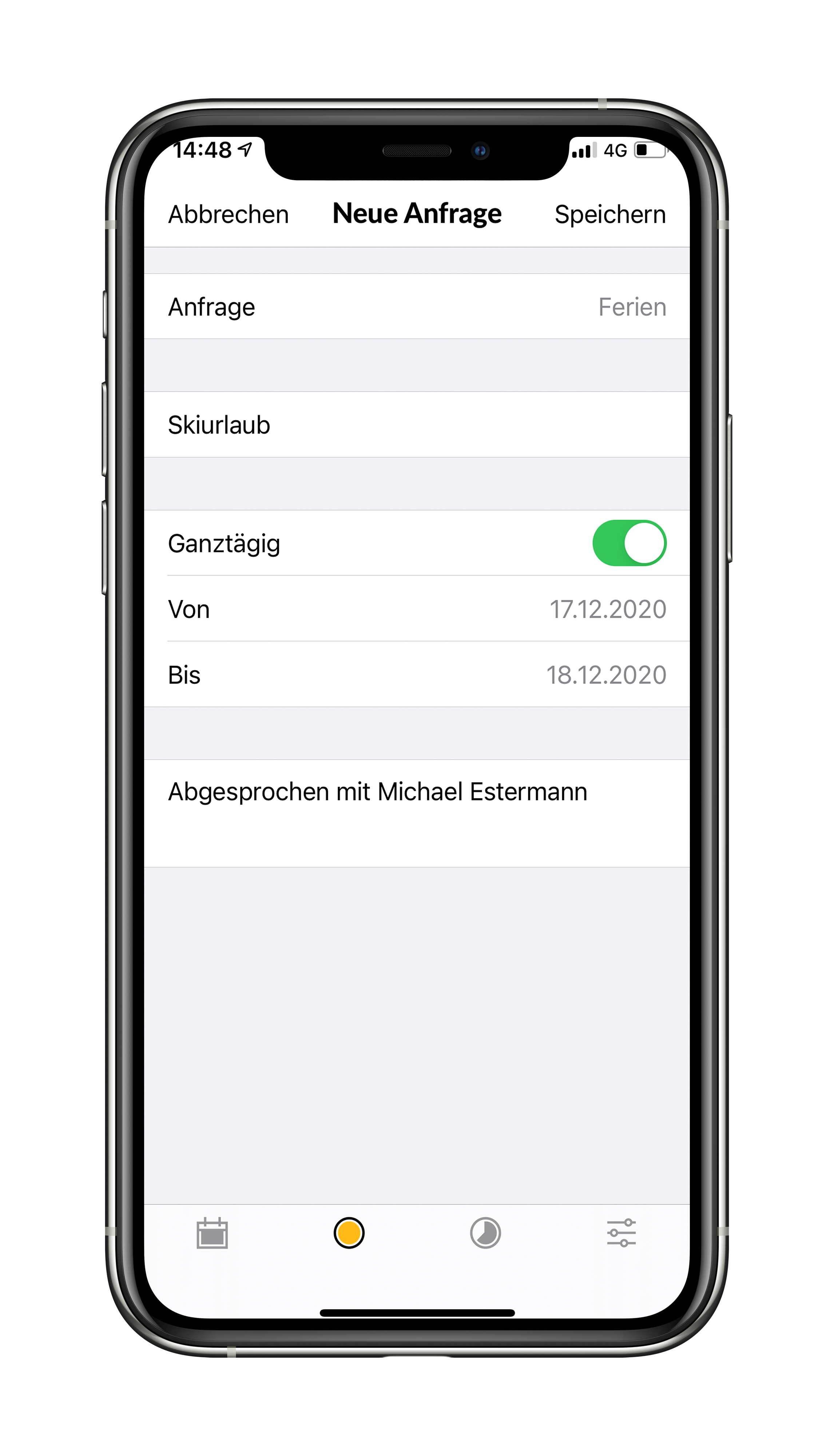Switch to the calendar tab

(212, 1233)
